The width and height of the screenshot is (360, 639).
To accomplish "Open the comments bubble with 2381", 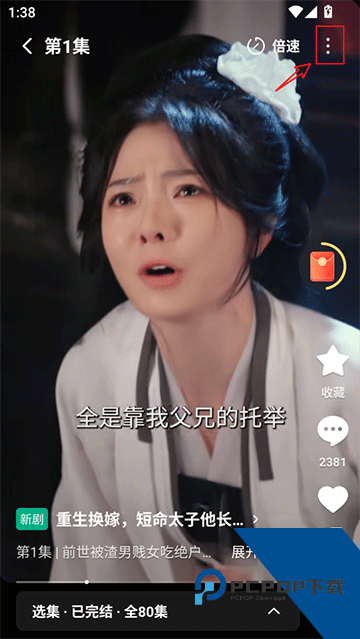I will (333, 442).
